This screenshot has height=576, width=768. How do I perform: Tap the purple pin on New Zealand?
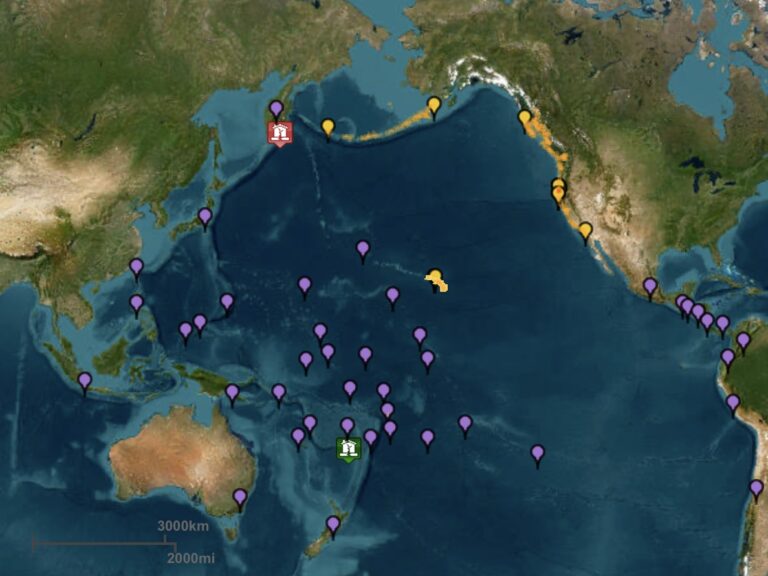pyautogui.click(x=333, y=524)
